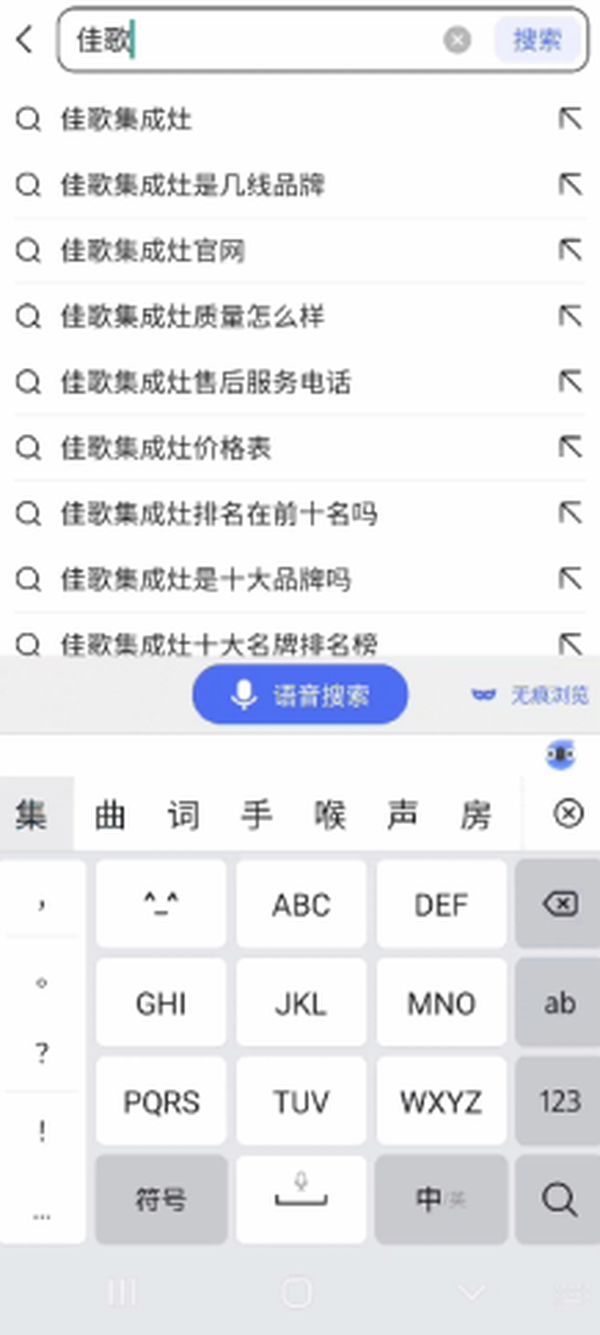The height and width of the screenshot is (1335, 600).
Task: Go back using the top-left arrow
Action: coord(25,40)
